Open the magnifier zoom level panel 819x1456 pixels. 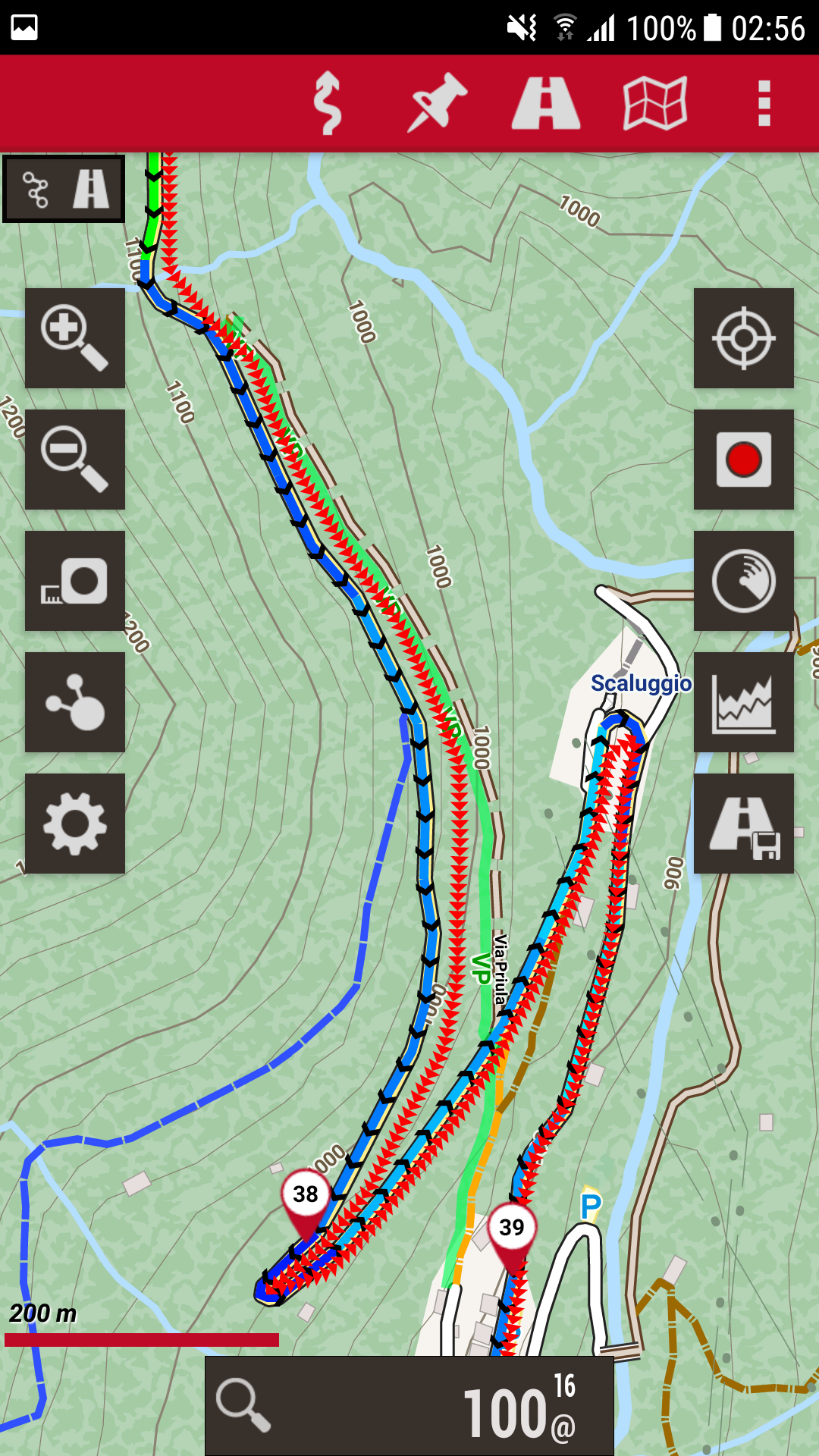409,1405
